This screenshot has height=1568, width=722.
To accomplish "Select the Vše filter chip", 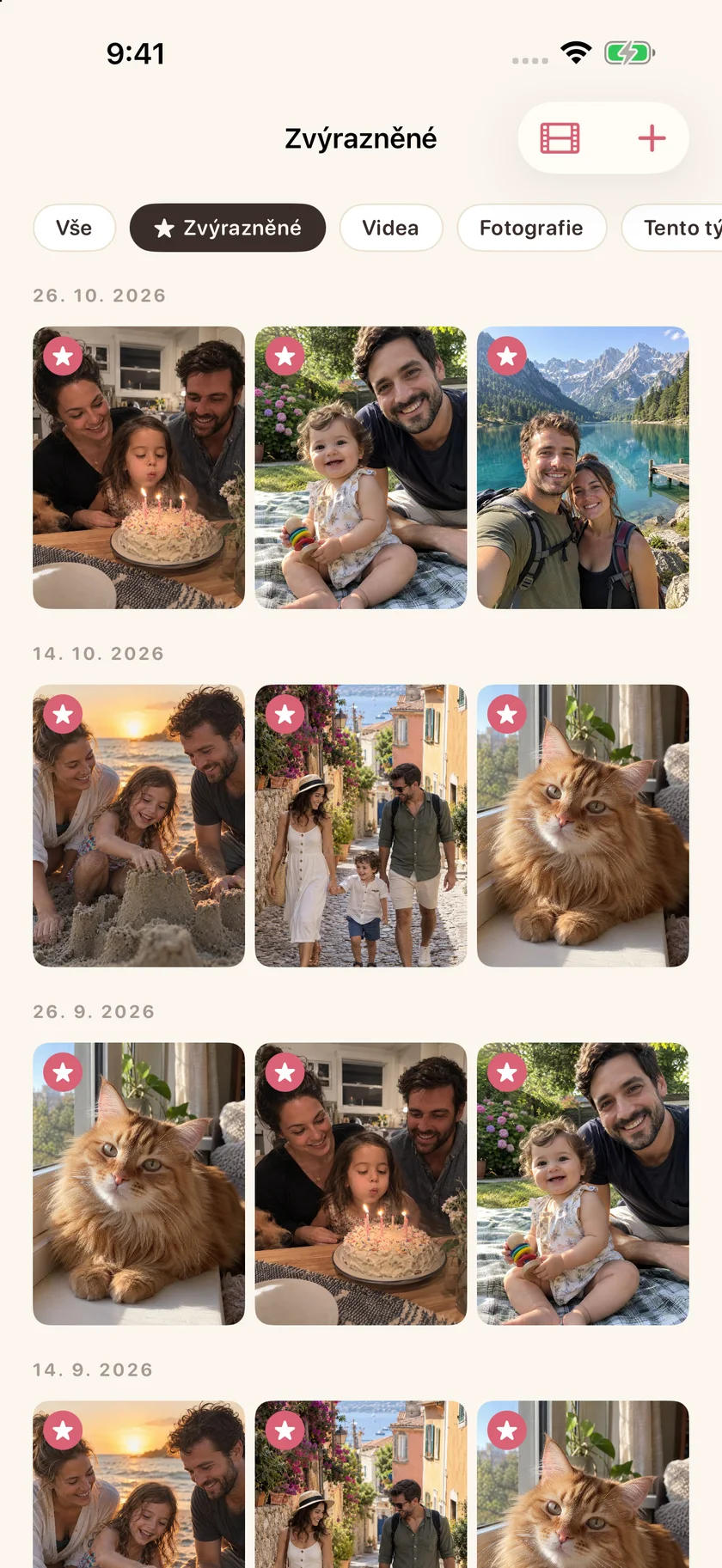I will click(74, 228).
